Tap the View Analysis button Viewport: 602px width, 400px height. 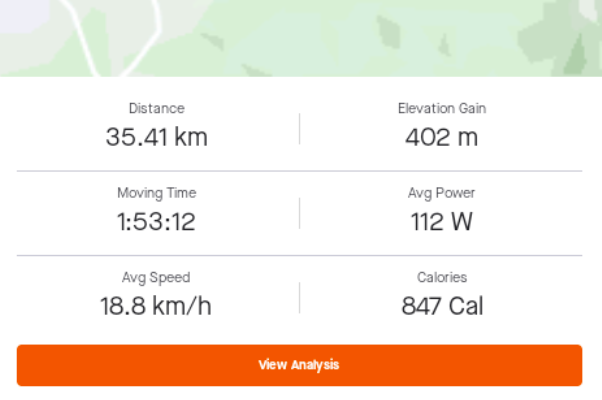[299, 365]
